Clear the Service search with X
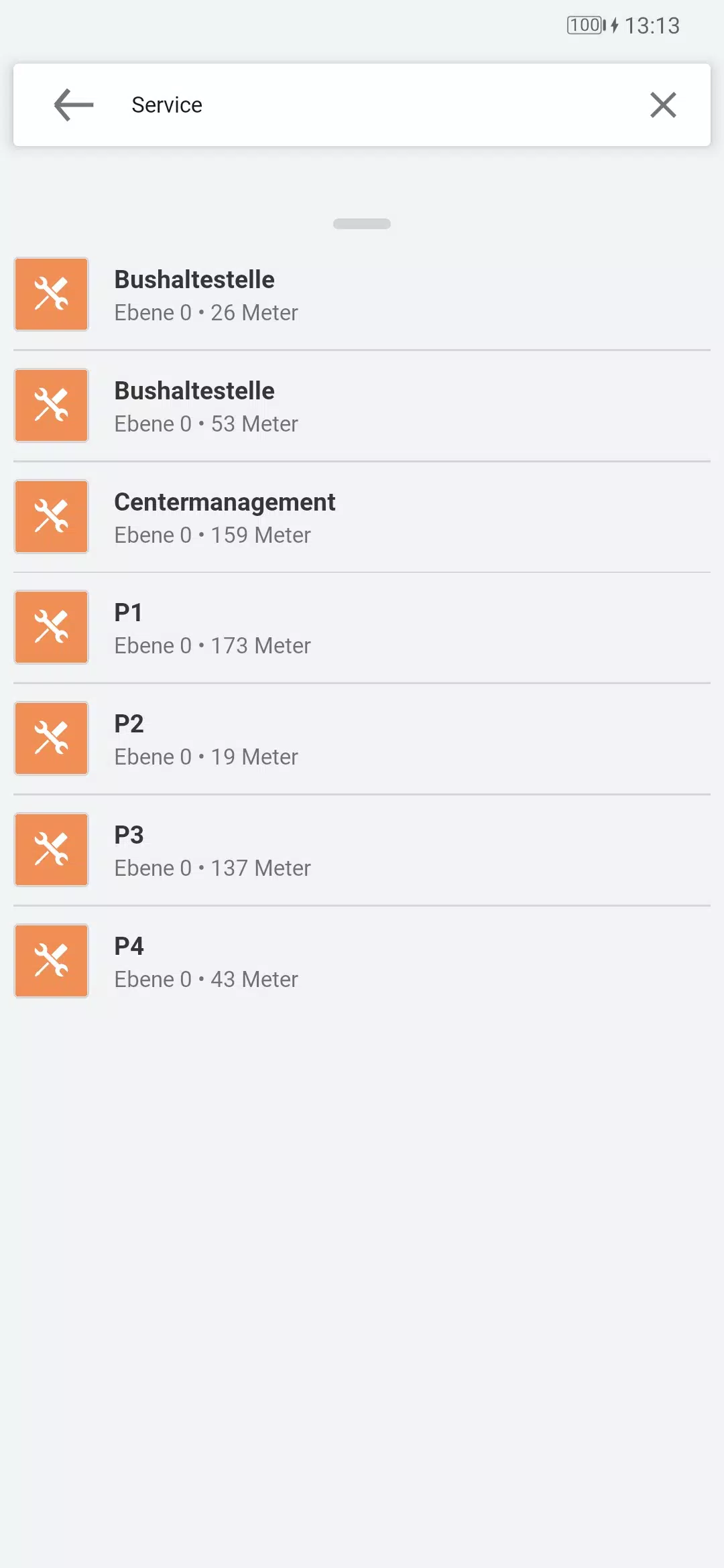Image resolution: width=724 pixels, height=1568 pixels. click(663, 105)
